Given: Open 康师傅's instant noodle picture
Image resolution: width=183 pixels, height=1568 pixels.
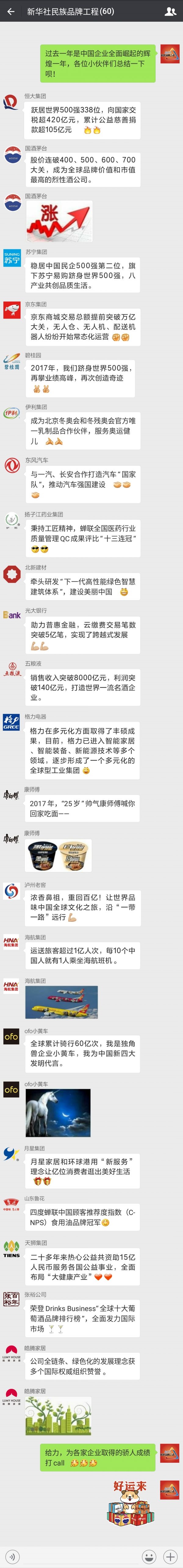Looking at the screenshot, I should click(58, 856).
